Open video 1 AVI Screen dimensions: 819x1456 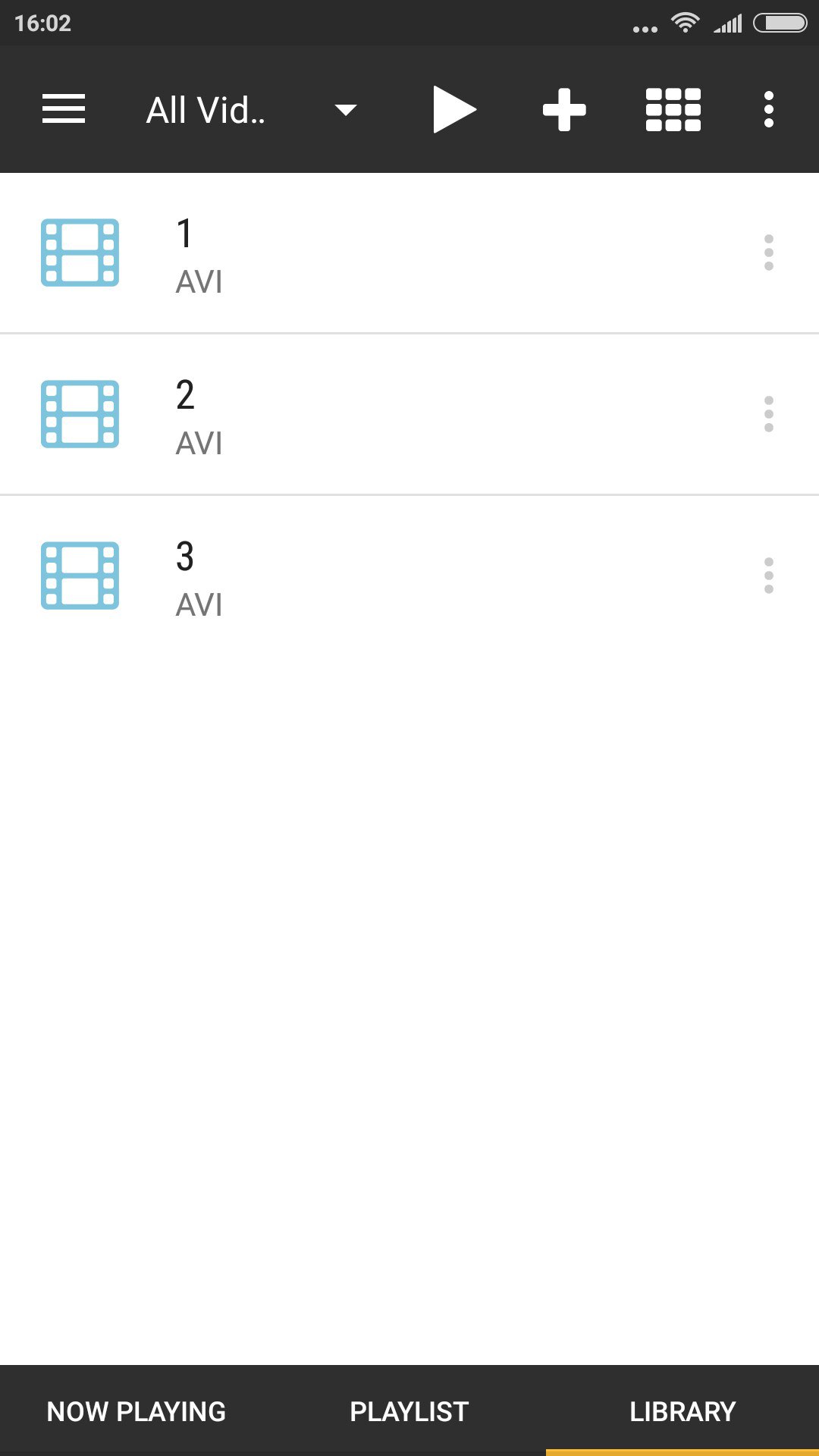pyautogui.click(x=379, y=253)
